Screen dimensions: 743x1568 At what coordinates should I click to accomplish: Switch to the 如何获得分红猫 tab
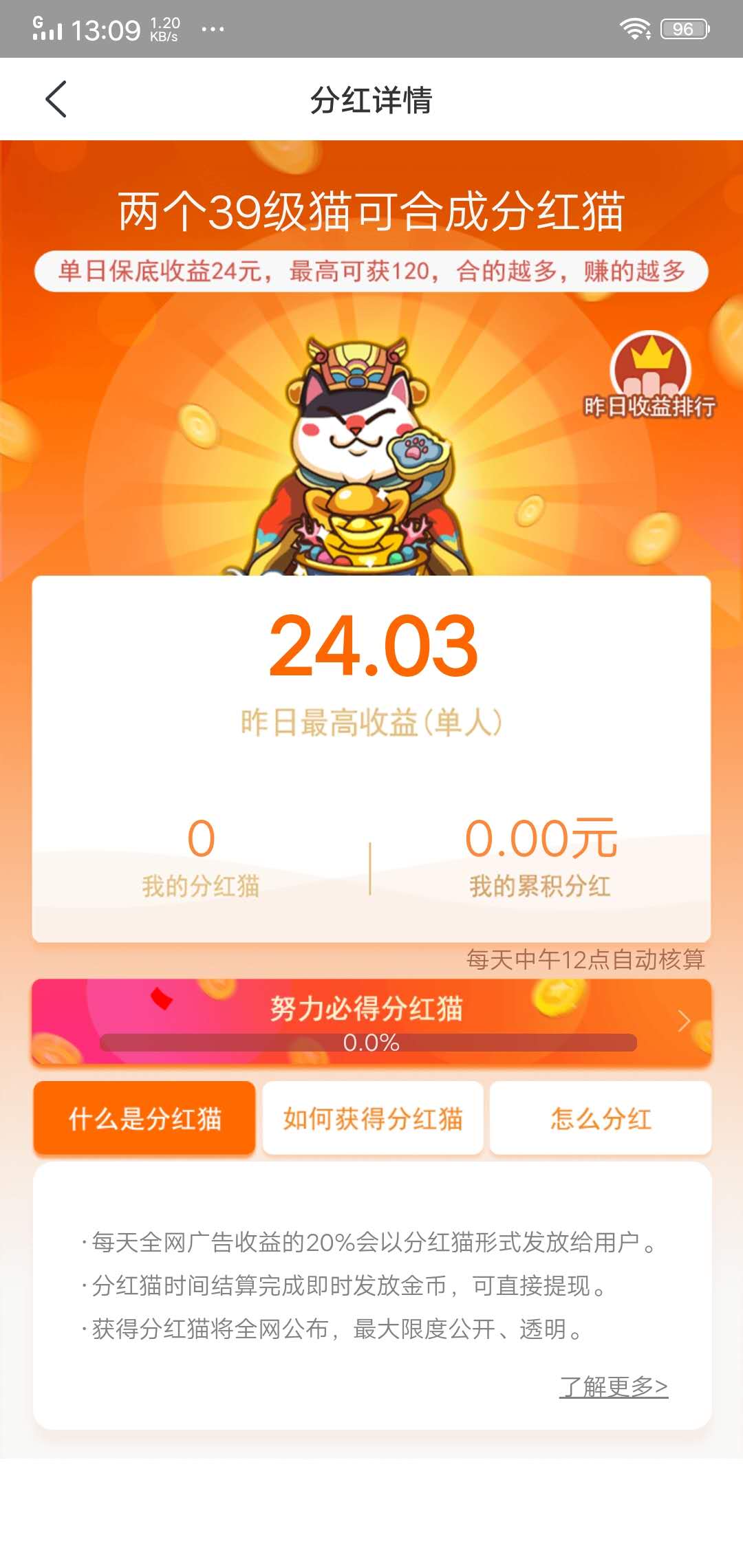[x=372, y=1117]
